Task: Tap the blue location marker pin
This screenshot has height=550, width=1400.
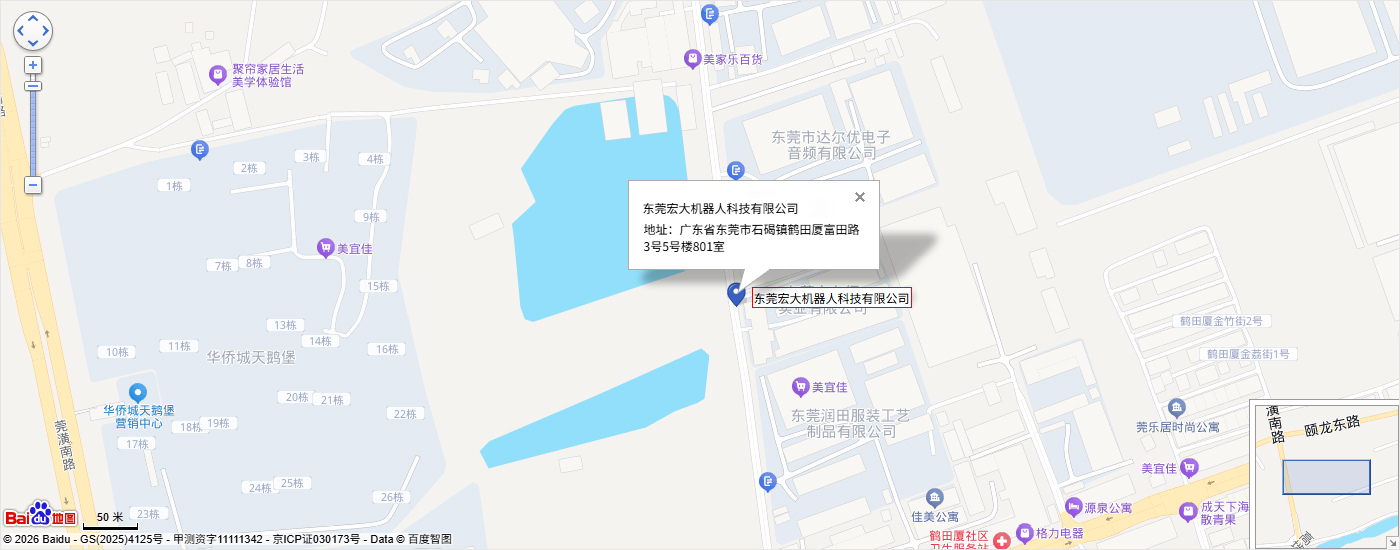Action: (x=736, y=293)
